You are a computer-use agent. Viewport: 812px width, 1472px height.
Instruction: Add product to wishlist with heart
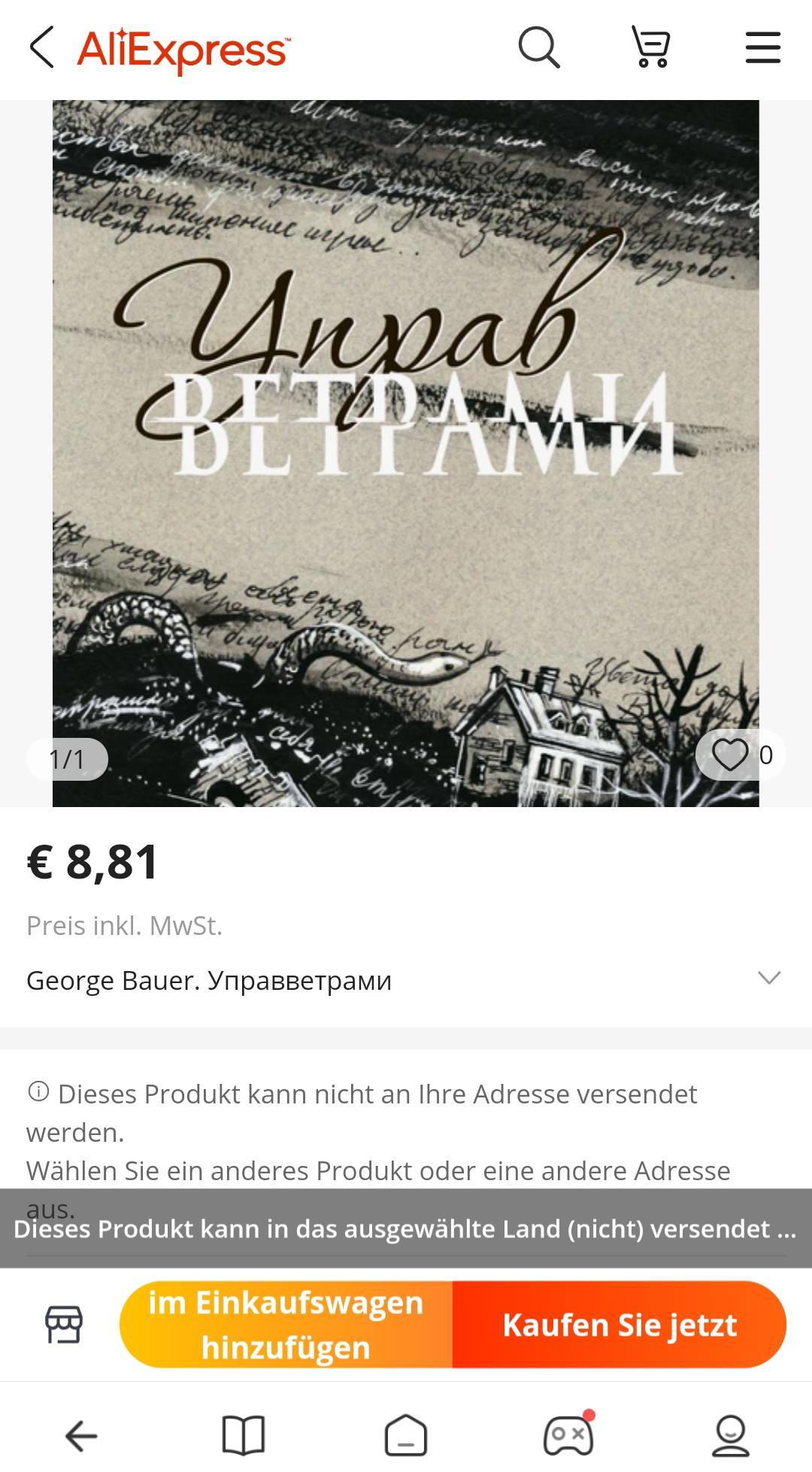[730, 754]
